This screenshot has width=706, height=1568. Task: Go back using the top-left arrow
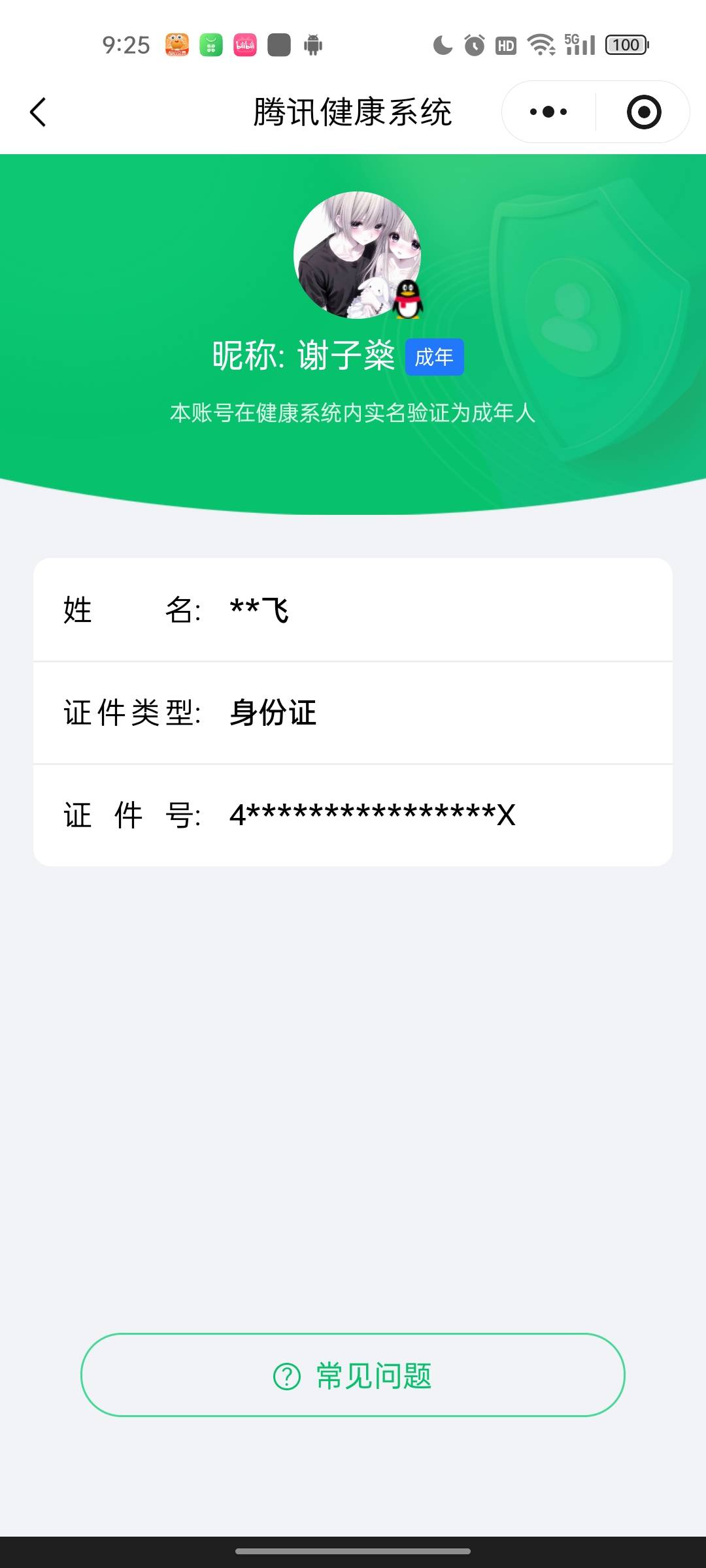38,112
